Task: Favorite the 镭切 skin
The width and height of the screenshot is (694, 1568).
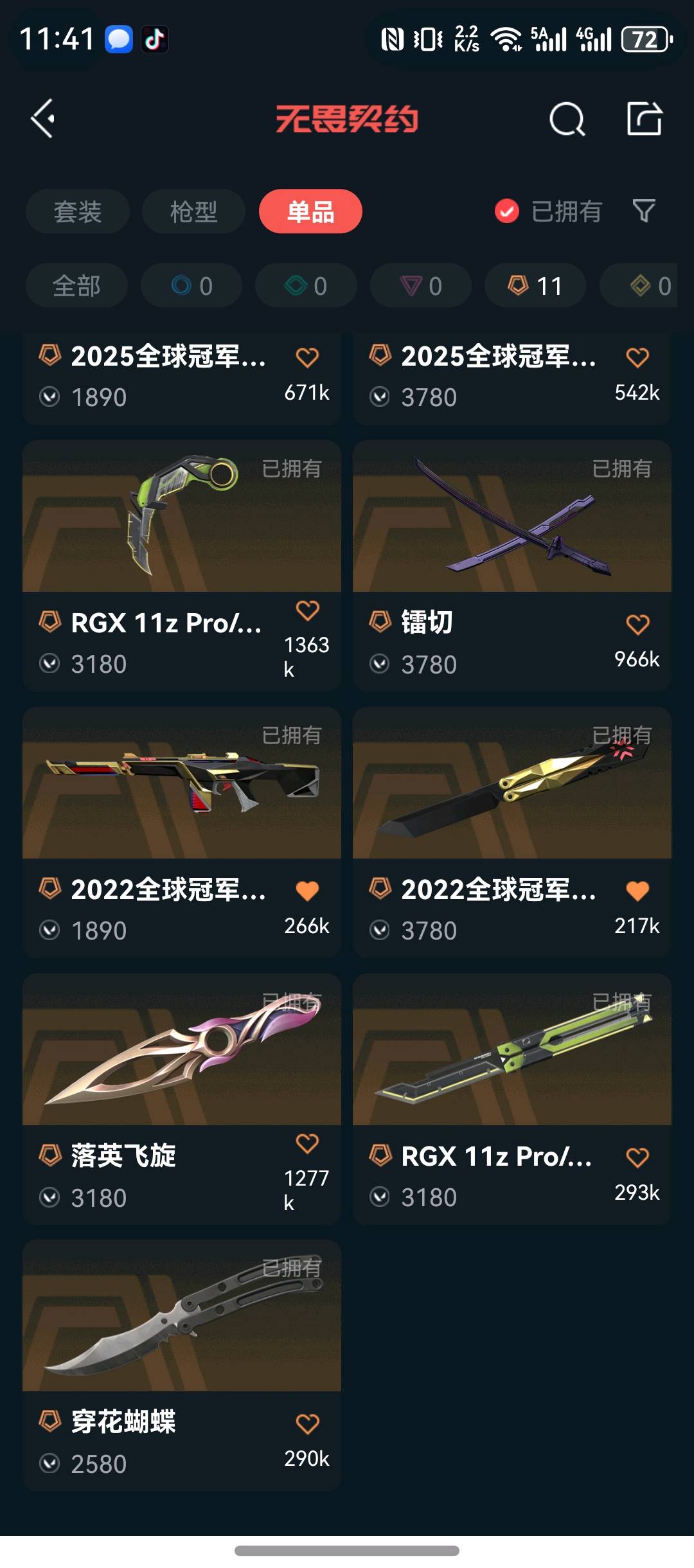Action: coord(637,625)
